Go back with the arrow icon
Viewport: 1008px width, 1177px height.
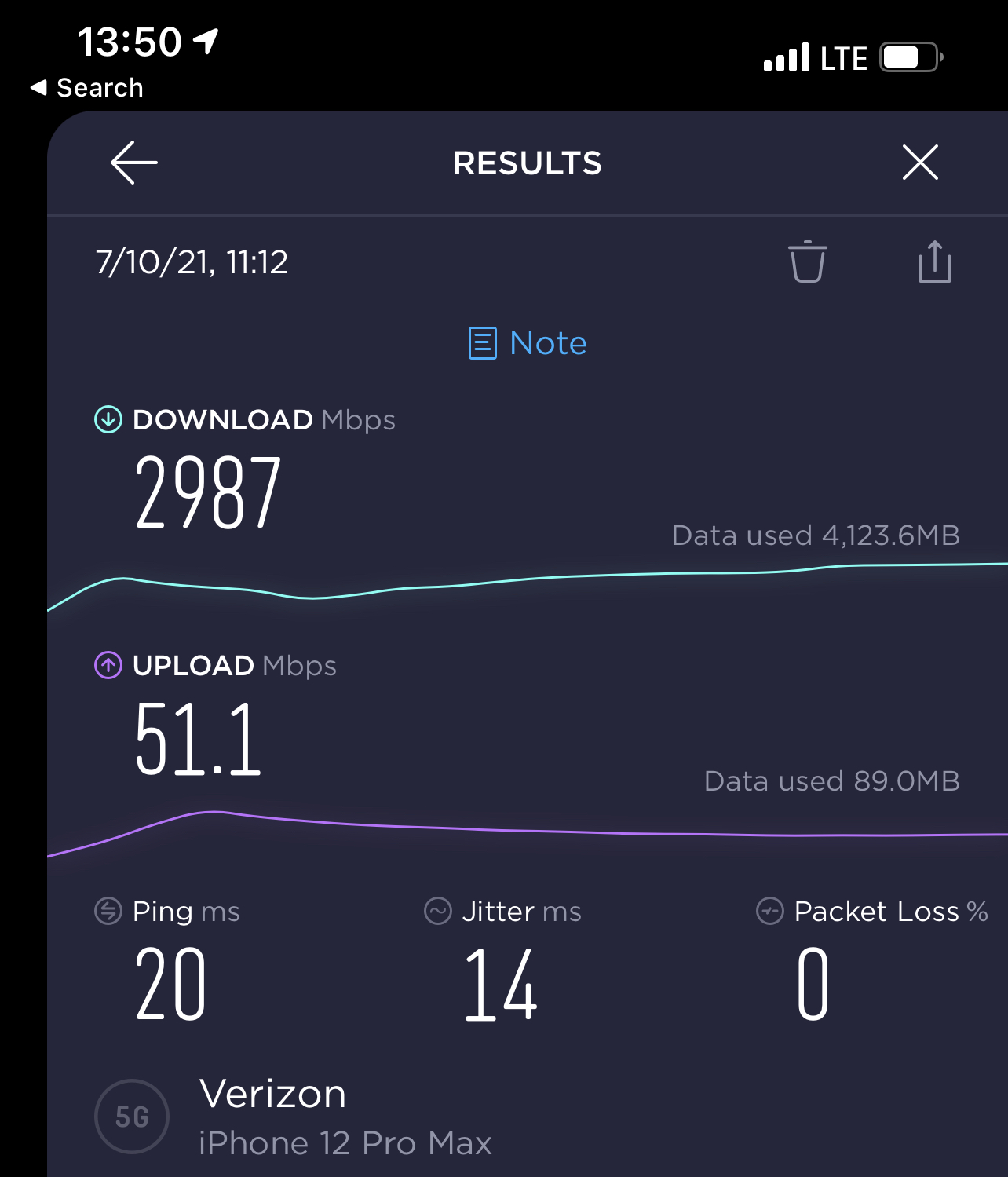(x=134, y=163)
